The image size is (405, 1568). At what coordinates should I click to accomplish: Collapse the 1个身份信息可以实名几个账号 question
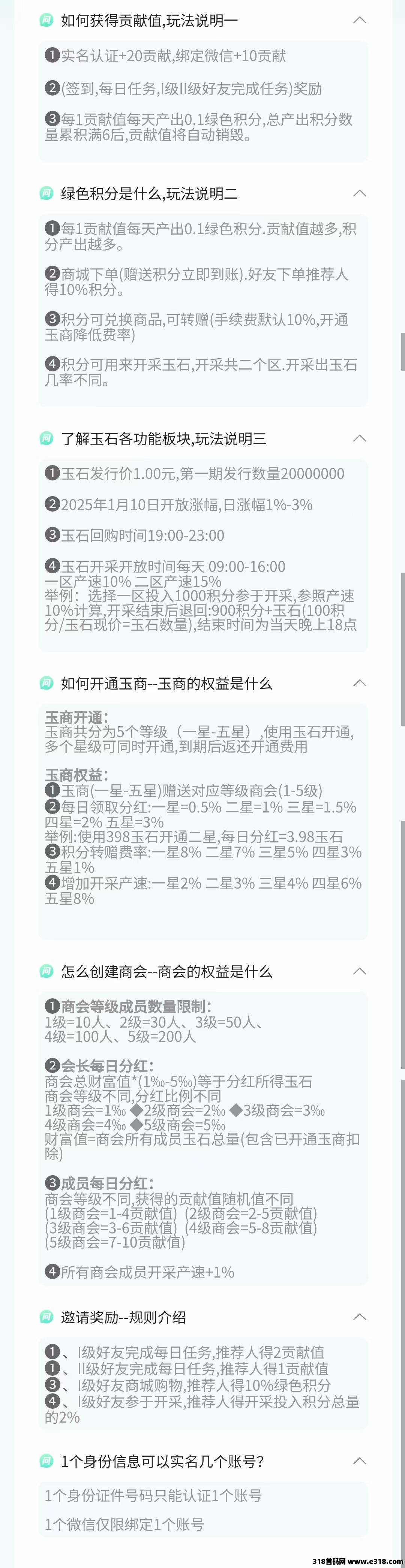pyautogui.click(x=359, y=1461)
